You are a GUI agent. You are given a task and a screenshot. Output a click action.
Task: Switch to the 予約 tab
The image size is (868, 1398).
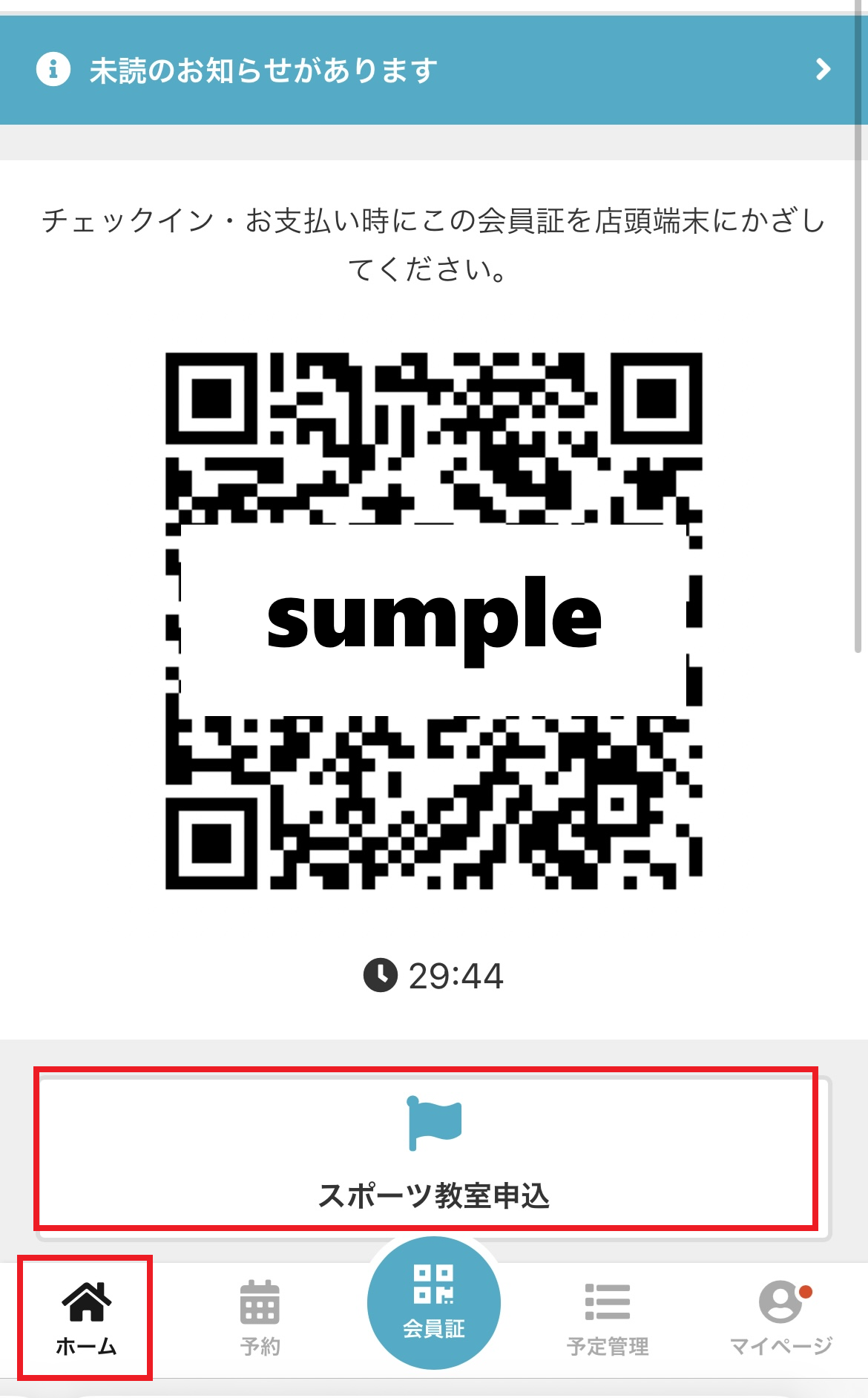pyautogui.click(x=260, y=1318)
